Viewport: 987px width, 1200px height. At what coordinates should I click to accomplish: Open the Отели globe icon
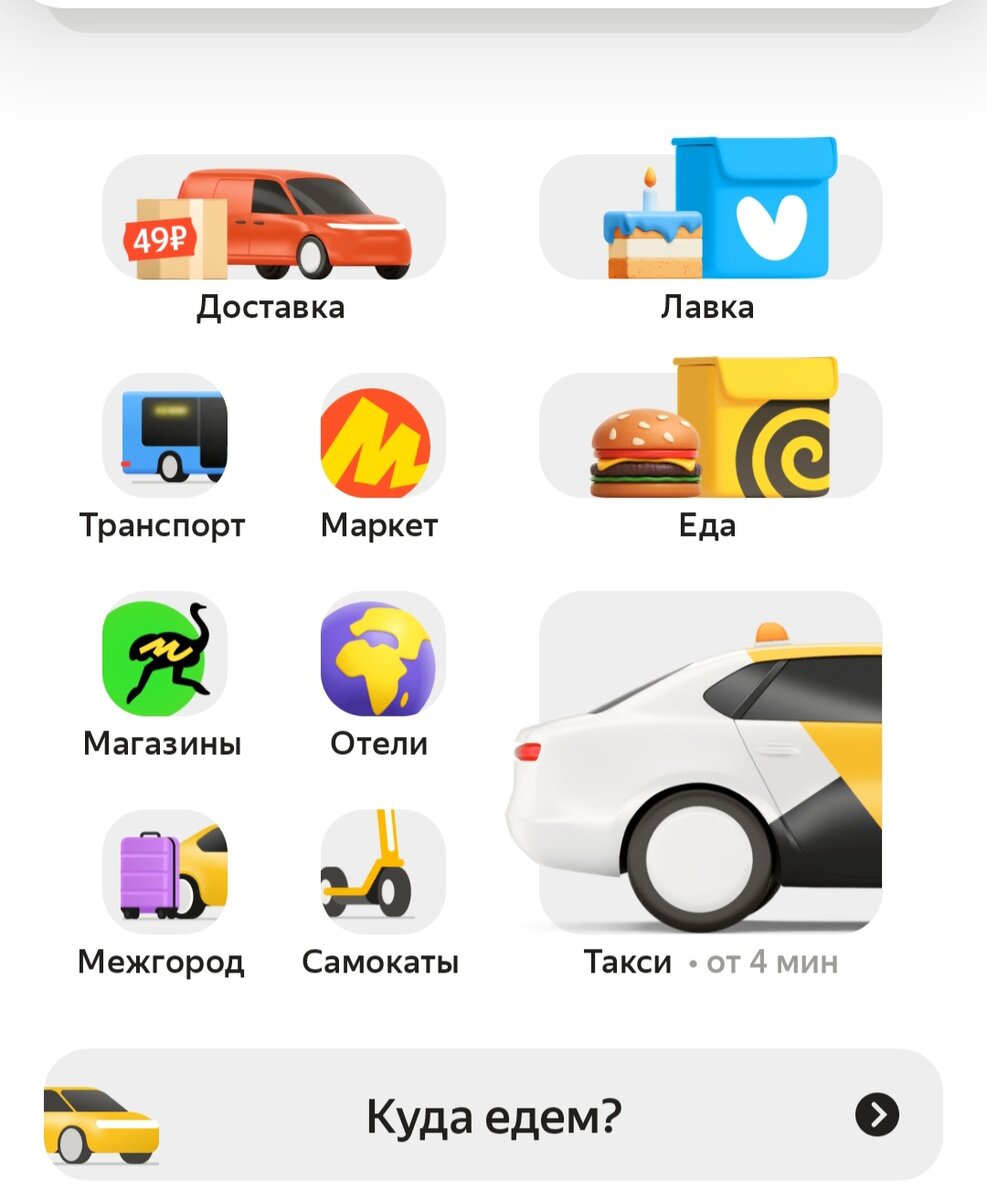click(x=379, y=655)
